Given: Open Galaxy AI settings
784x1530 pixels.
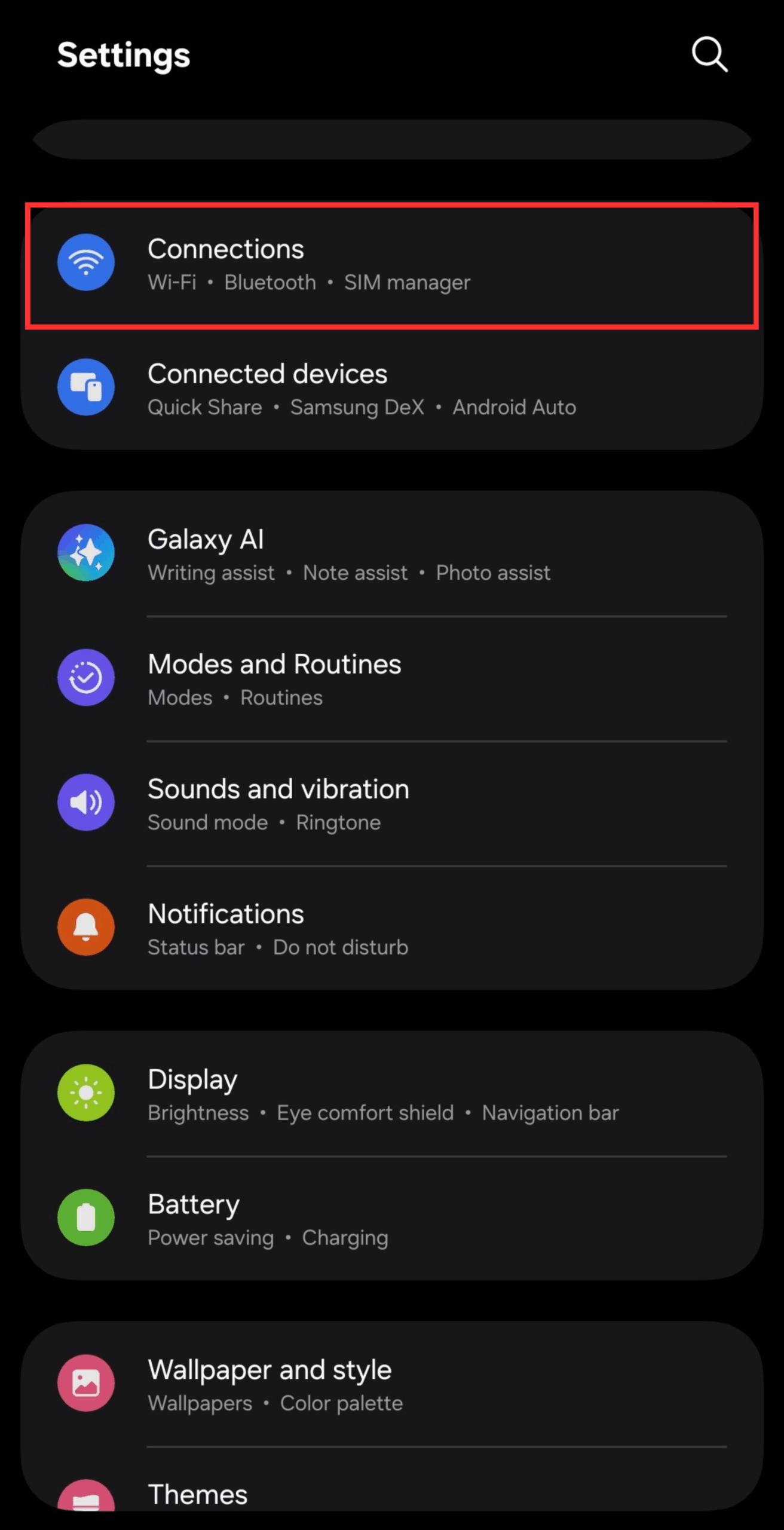Looking at the screenshot, I should (x=391, y=554).
